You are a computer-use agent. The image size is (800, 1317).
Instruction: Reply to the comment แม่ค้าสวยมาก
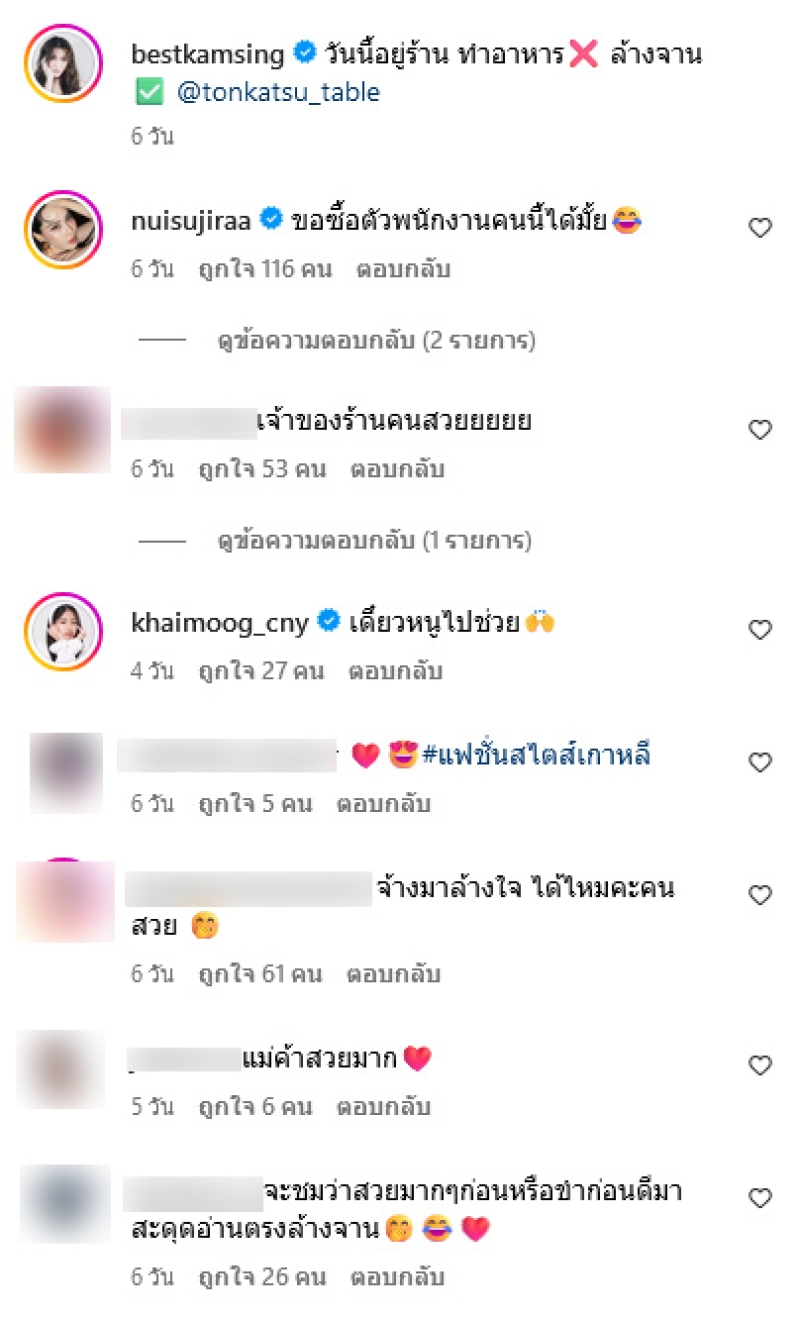point(383,1107)
